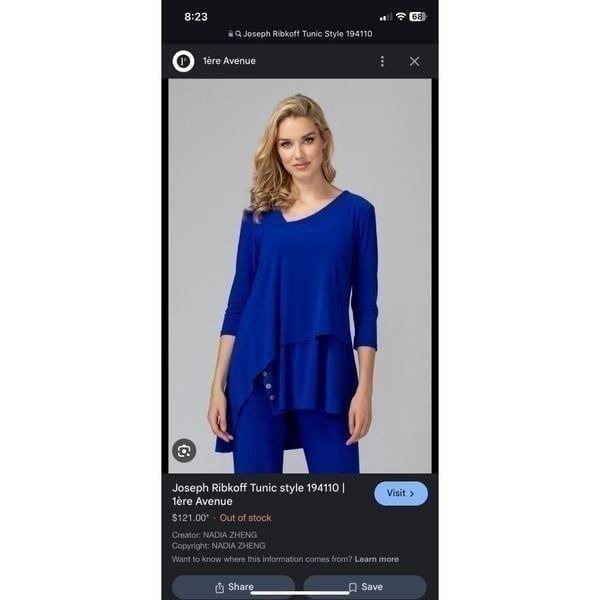Share this image result
This screenshot has width=600, height=600.
[234, 587]
